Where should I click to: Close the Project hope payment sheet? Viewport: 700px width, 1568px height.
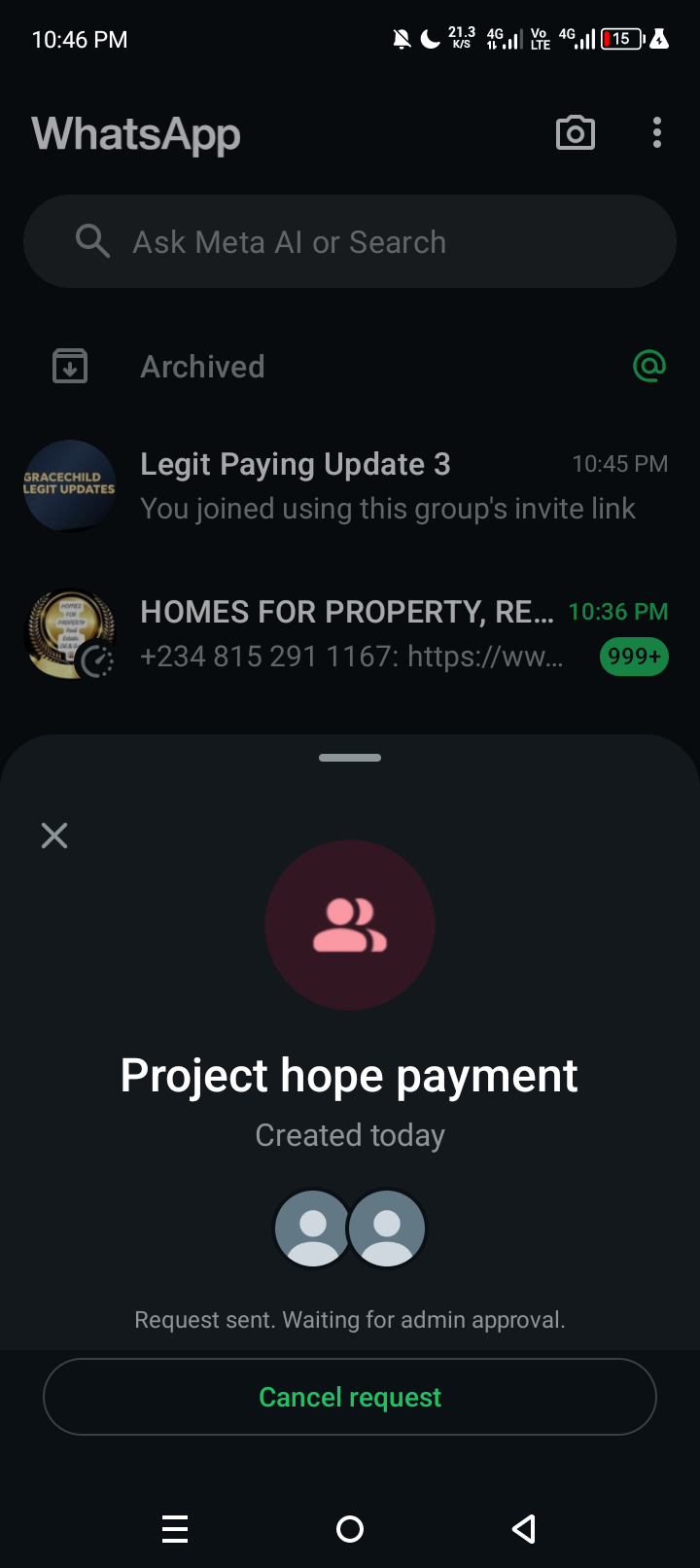(x=54, y=836)
